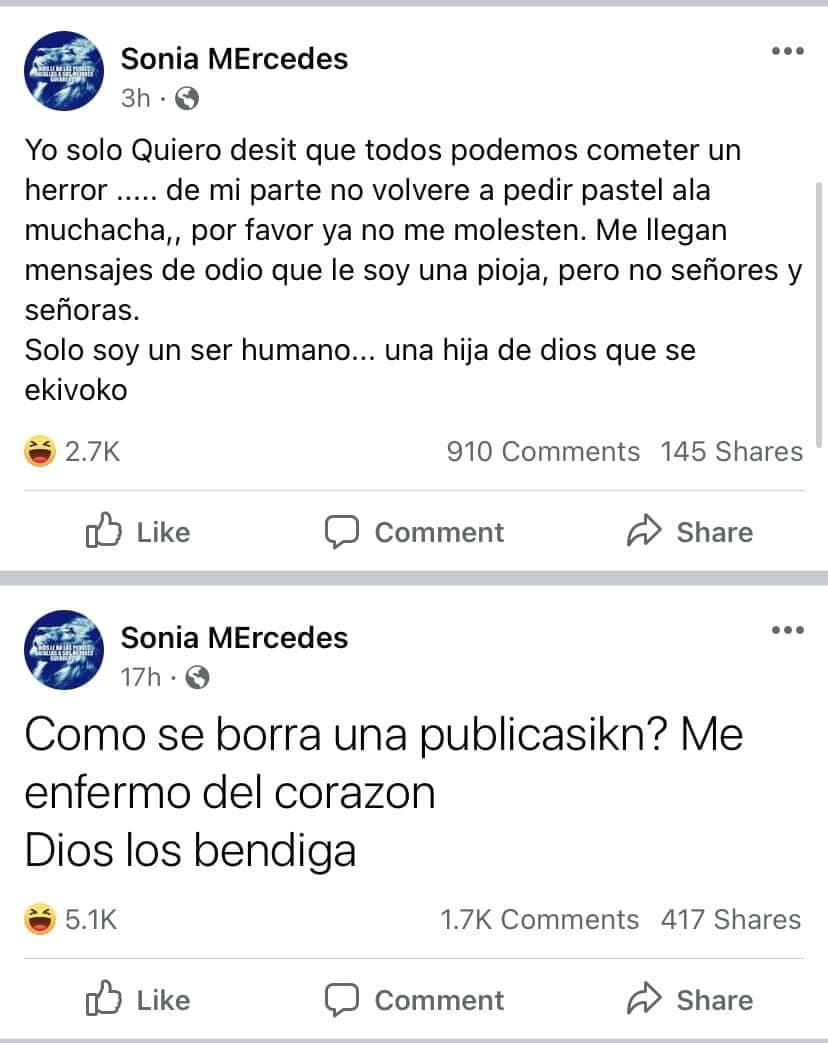Share the 'Como se borra una publicasikn' post
The image size is (828, 1043).
pyautogui.click(x=690, y=999)
